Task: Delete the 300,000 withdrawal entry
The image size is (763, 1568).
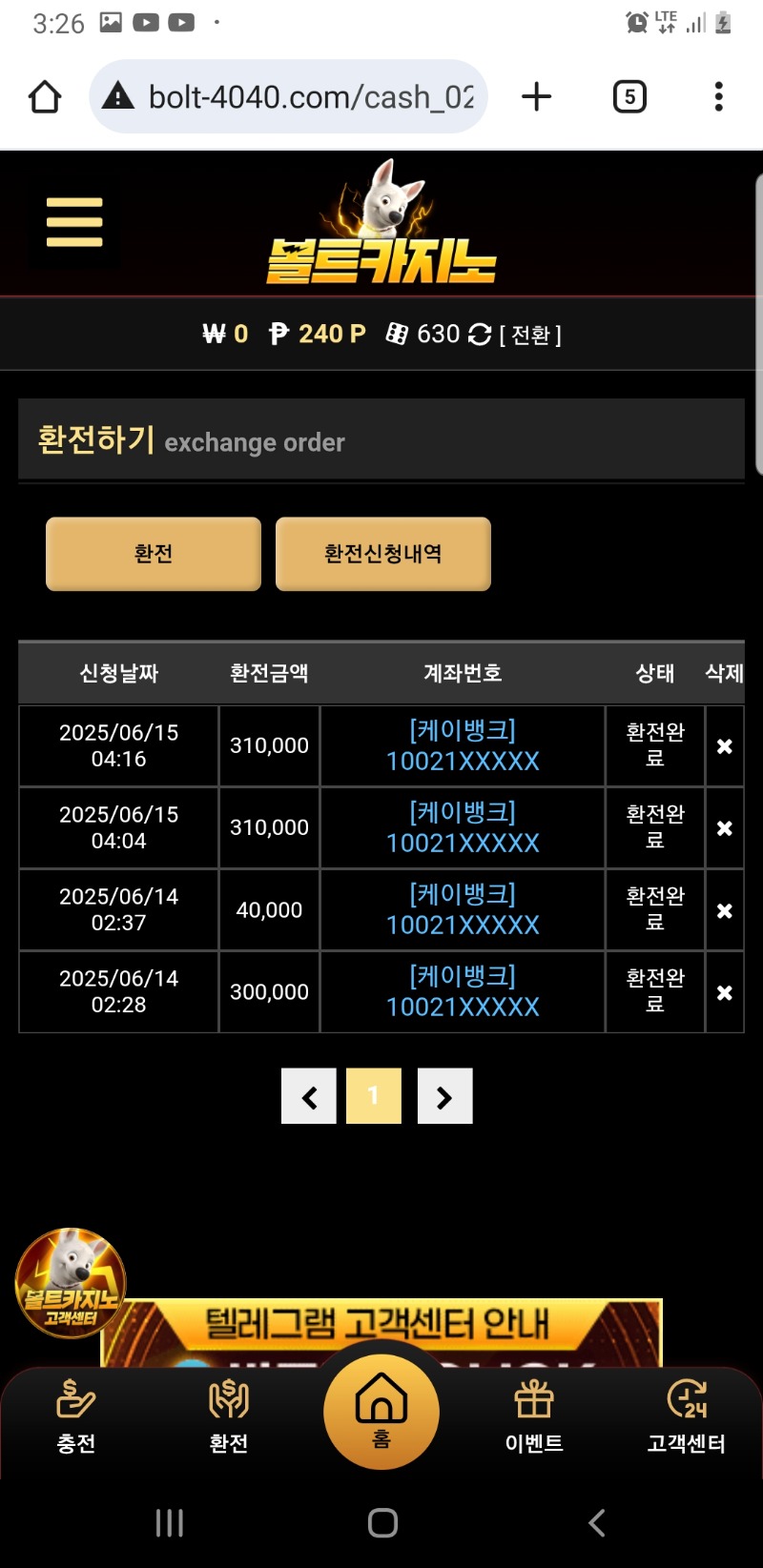Action: [x=725, y=992]
